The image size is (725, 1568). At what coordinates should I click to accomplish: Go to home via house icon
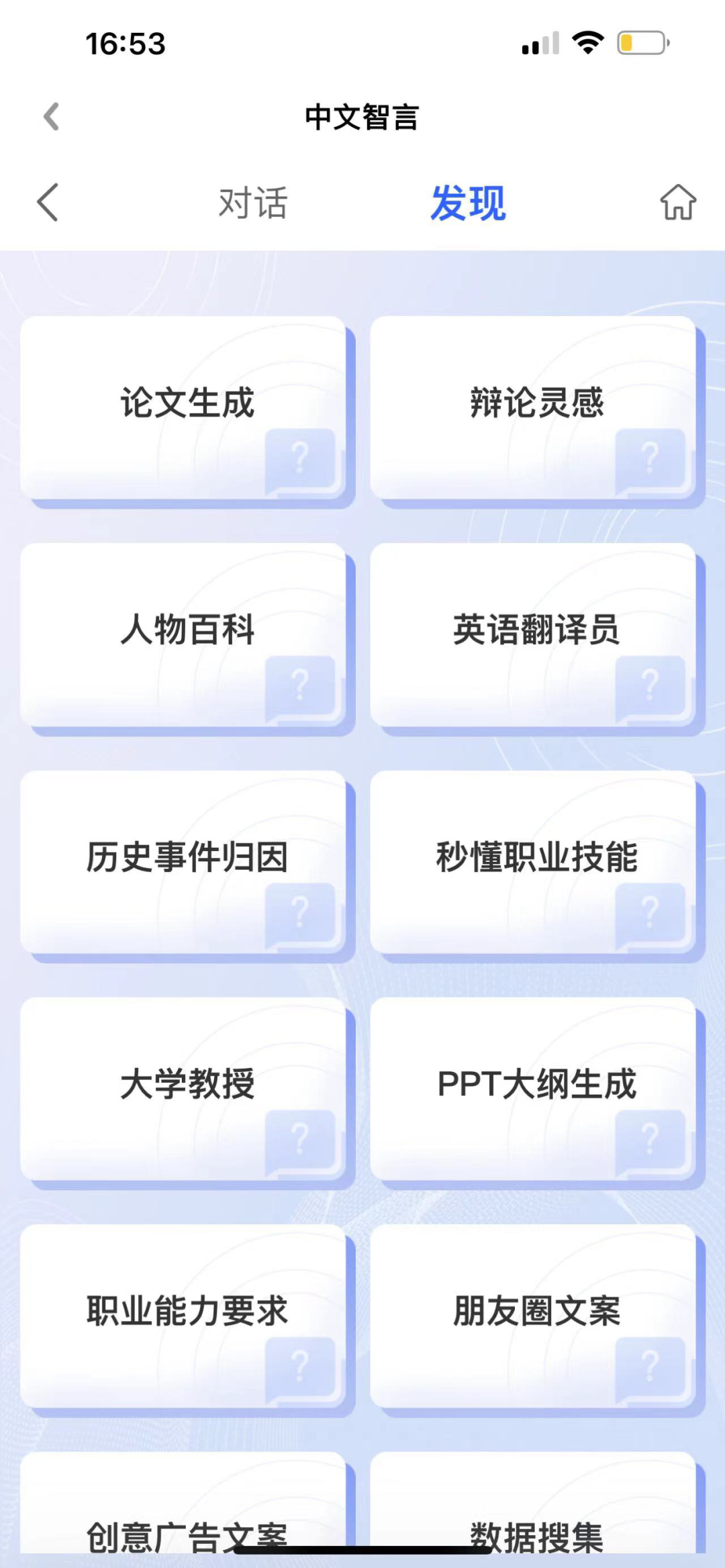(677, 202)
